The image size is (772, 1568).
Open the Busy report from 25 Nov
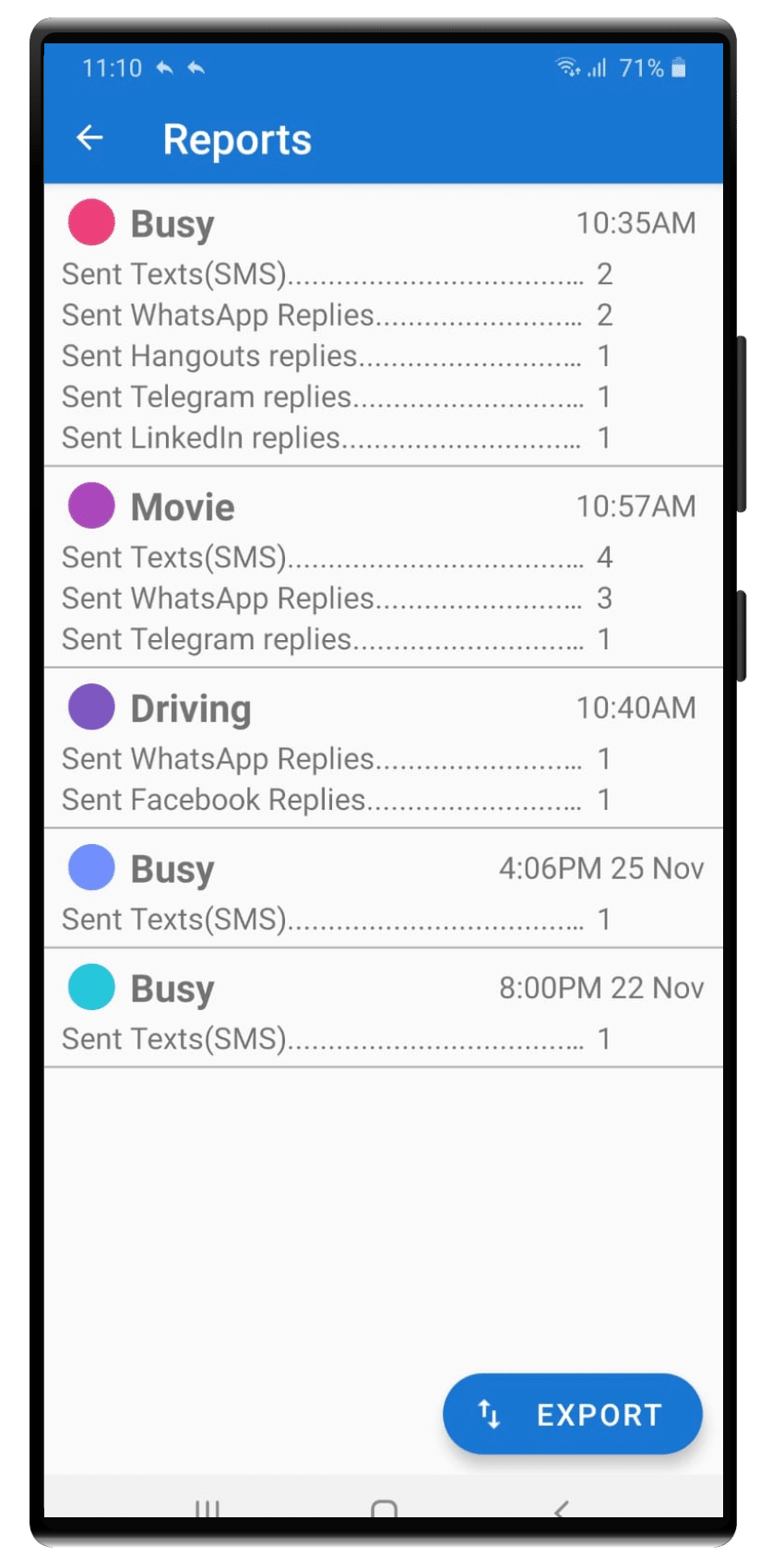(383, 888)
